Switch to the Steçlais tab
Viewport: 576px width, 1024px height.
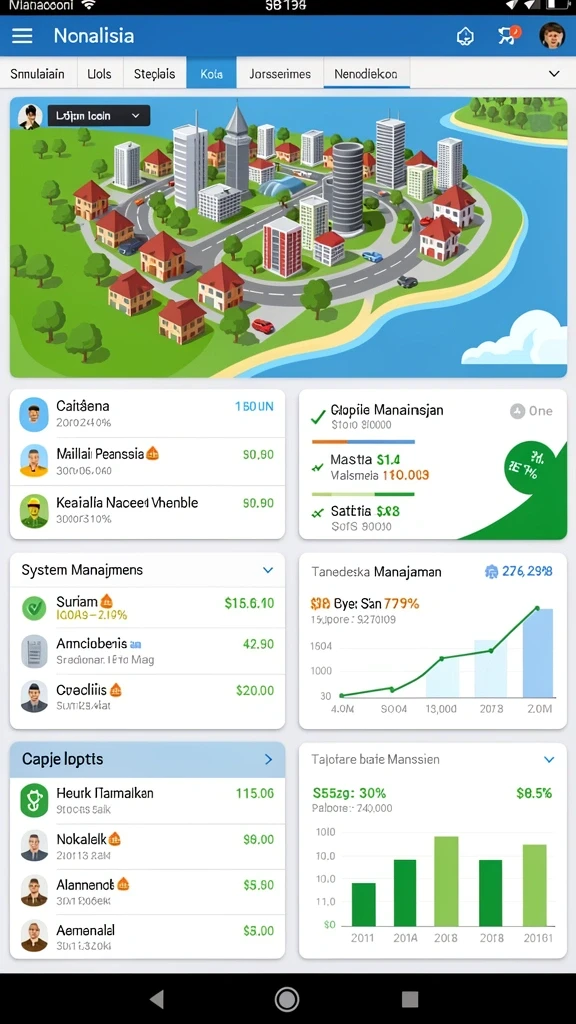(x=154, y=74)
